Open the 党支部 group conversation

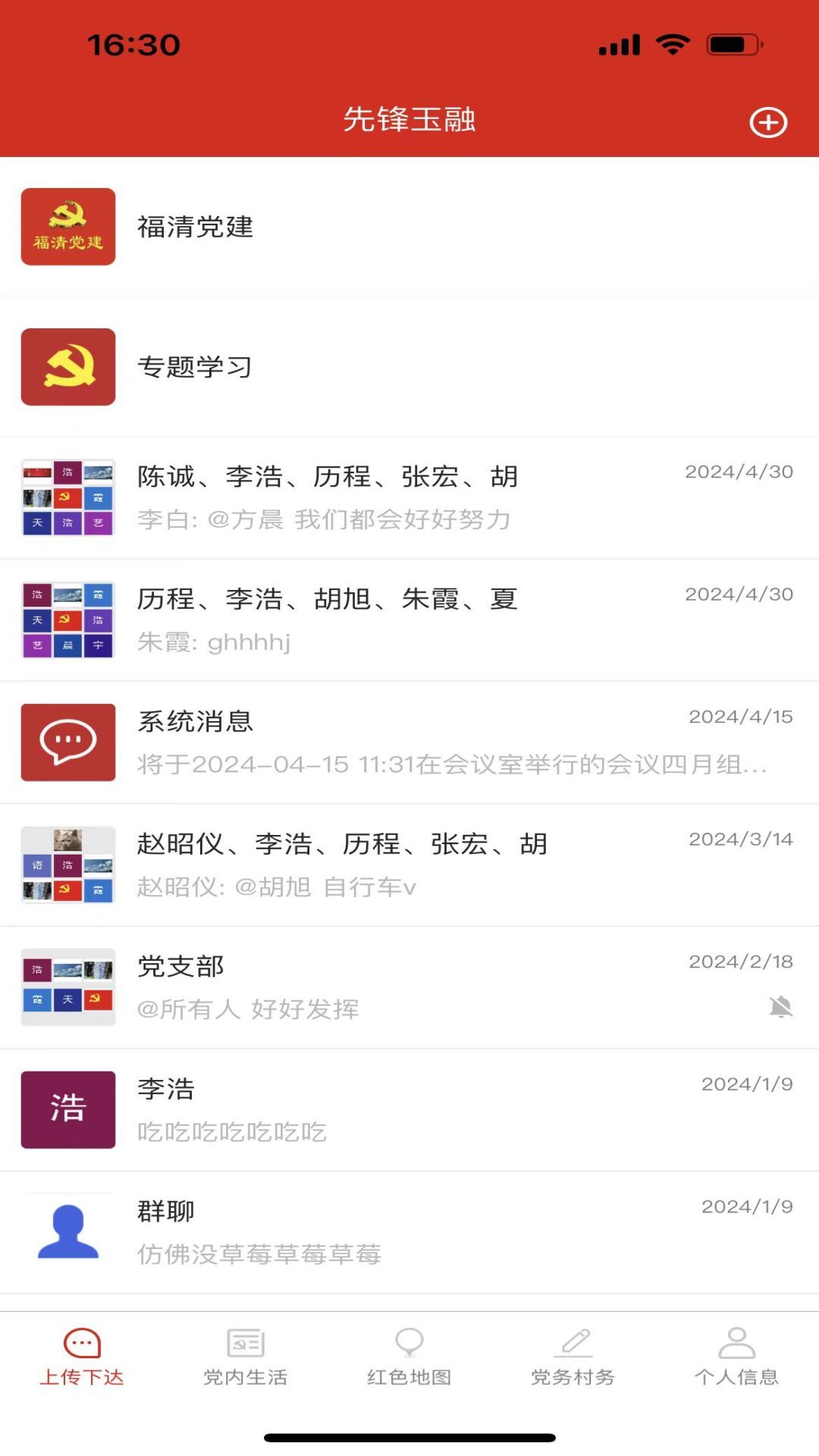tap(409, 986)
